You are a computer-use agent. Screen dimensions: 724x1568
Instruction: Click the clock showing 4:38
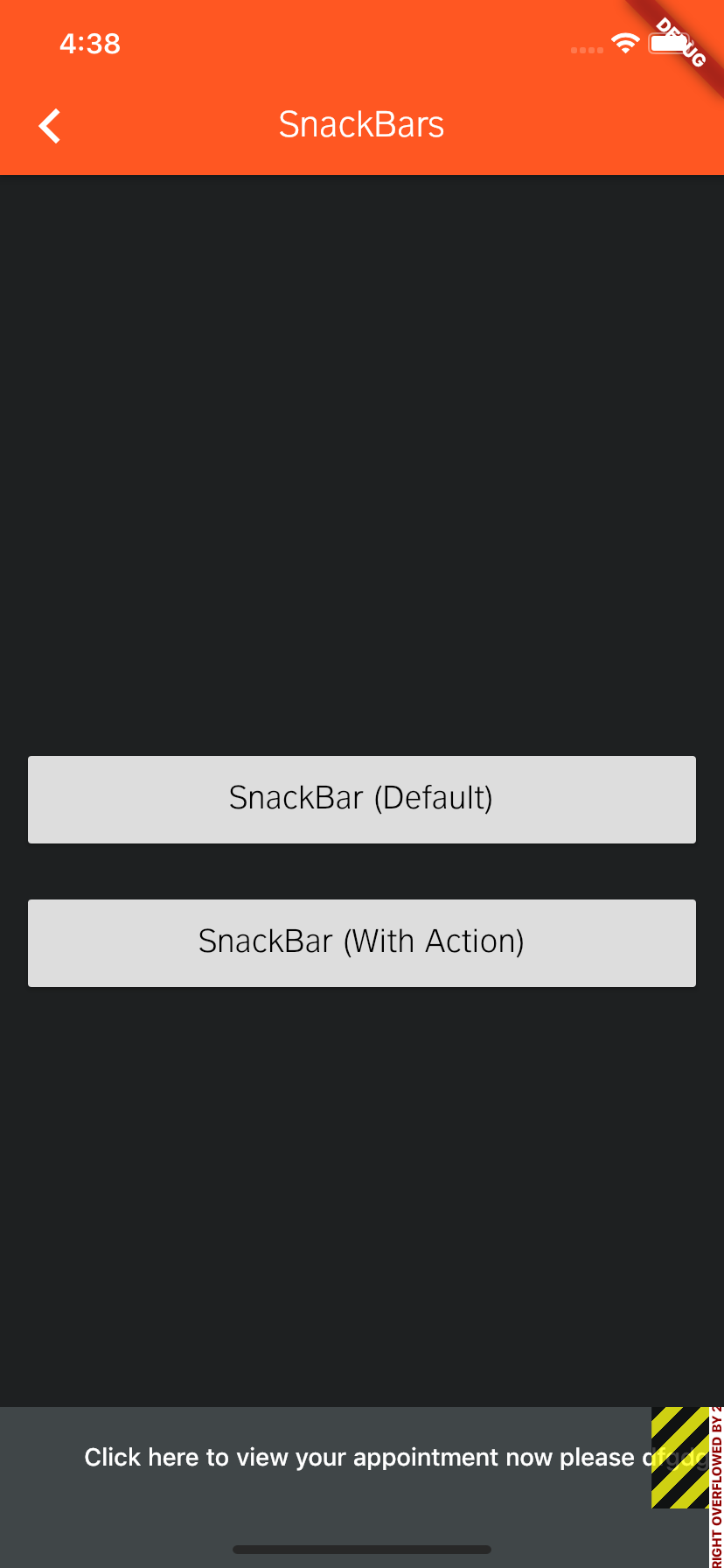[89, 43]
